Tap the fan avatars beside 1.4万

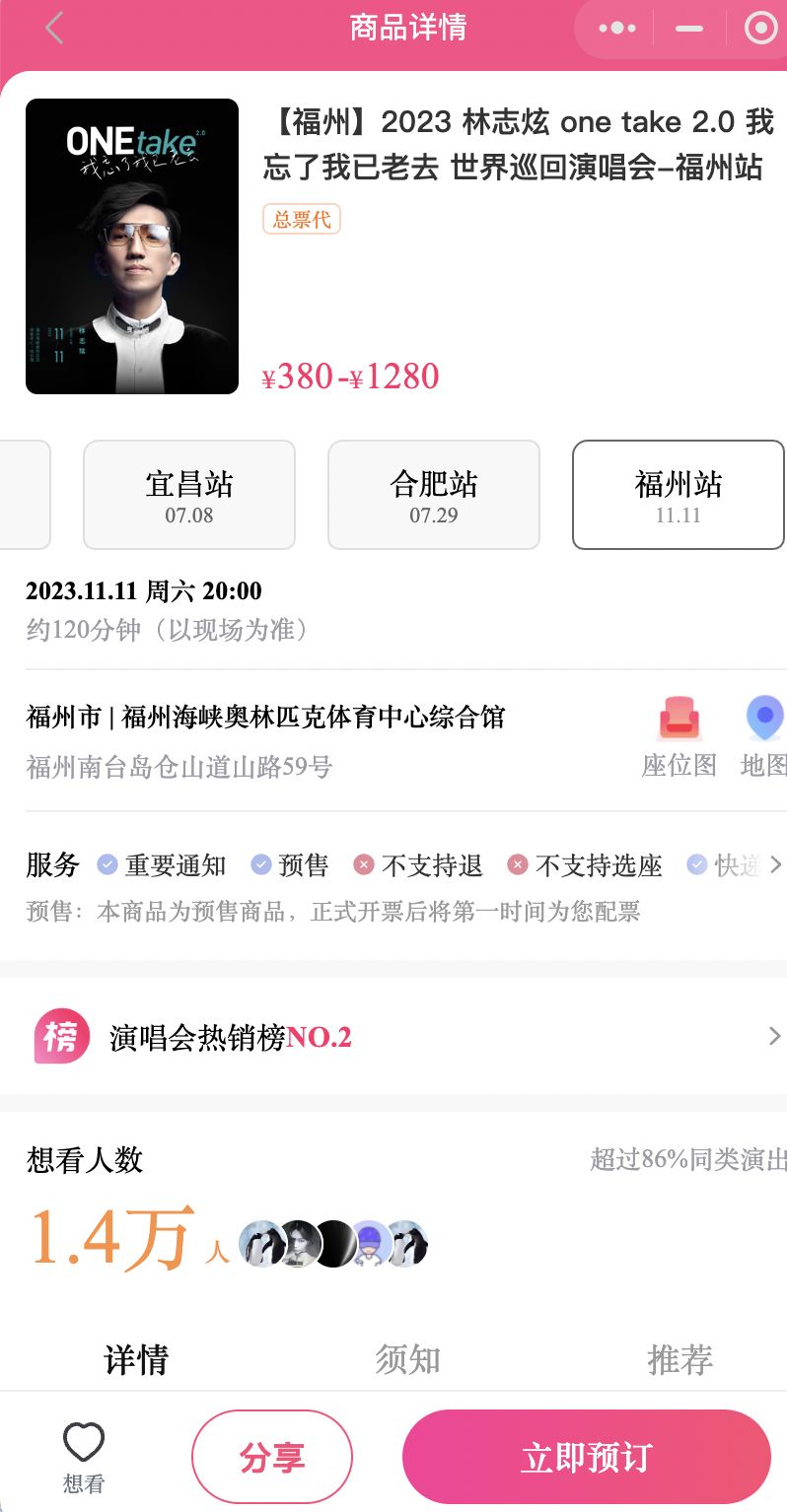pos(333,1243)
